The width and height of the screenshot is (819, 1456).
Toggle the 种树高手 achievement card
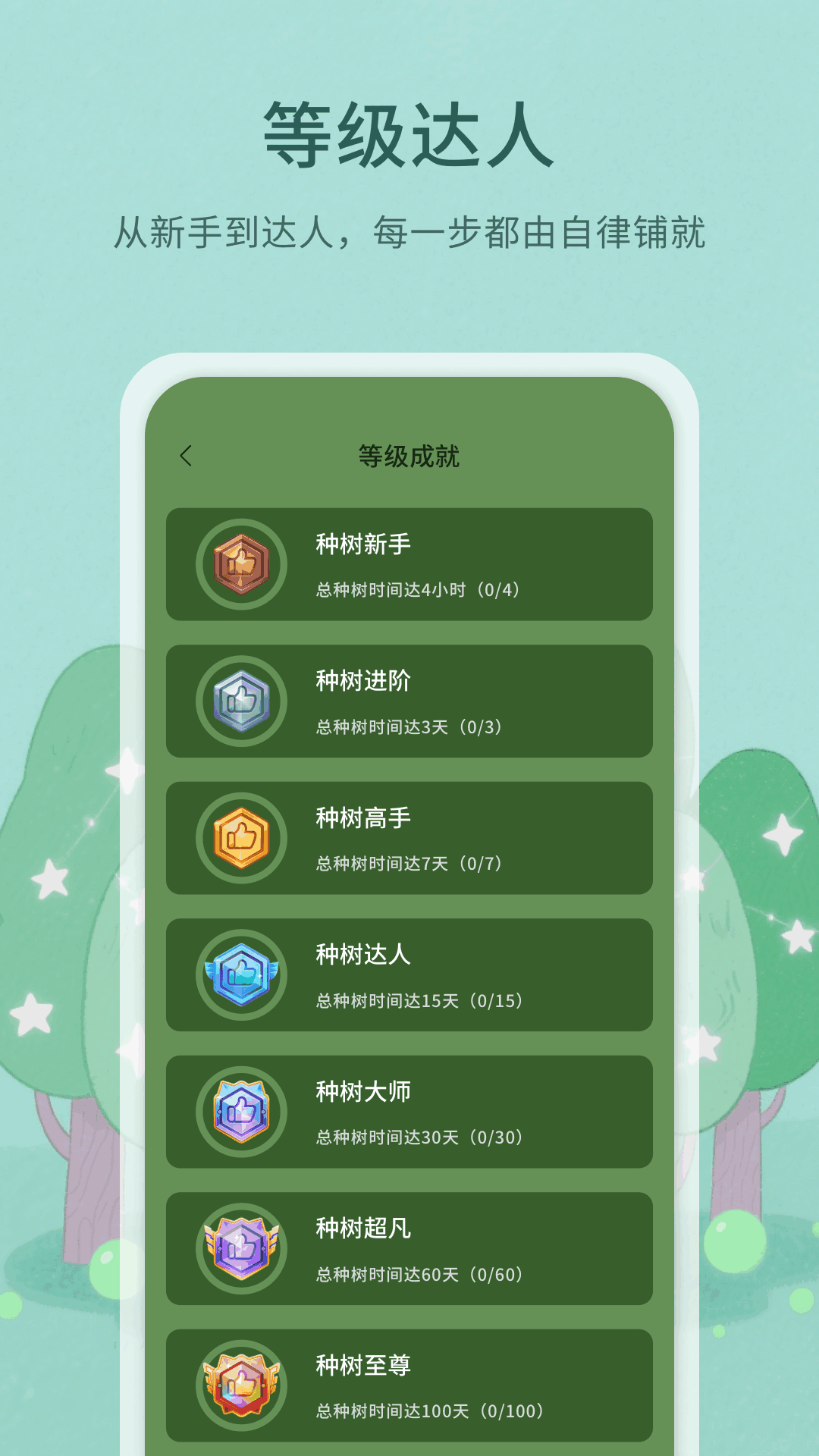(x=409, y=838)
